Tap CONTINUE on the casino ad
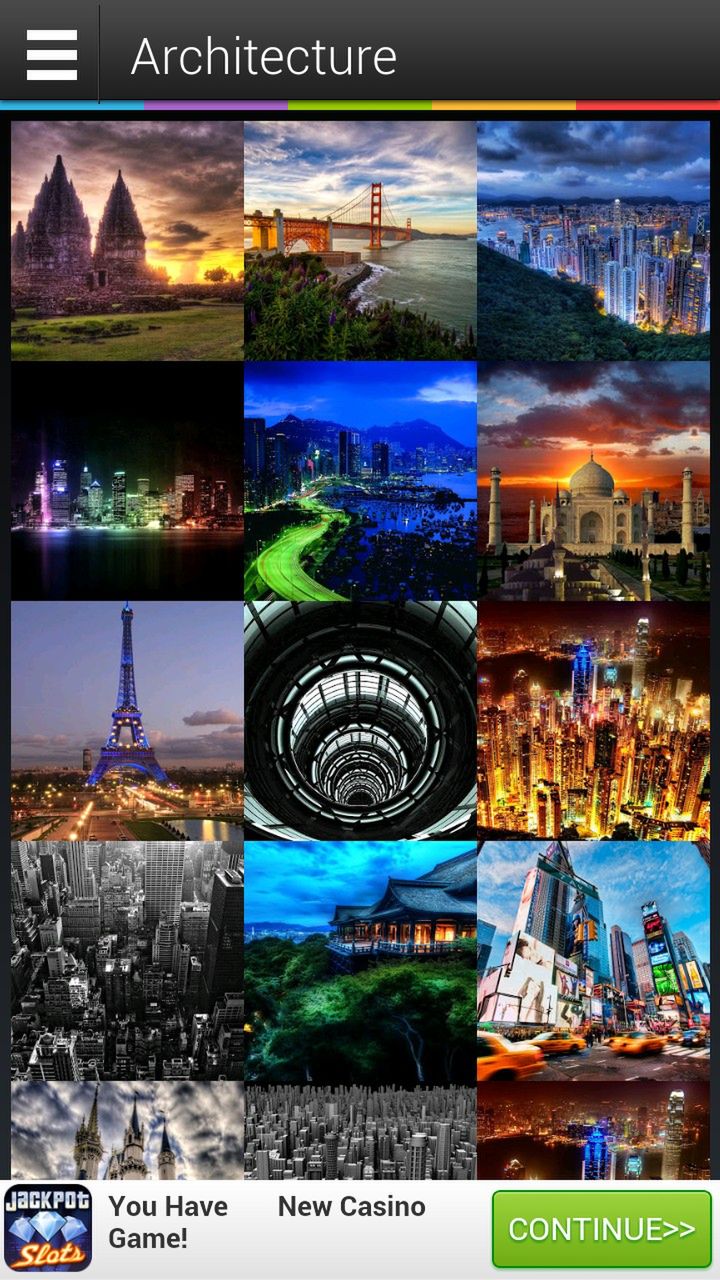Viewport: 720px width, 1280px height. [601, 1229]
